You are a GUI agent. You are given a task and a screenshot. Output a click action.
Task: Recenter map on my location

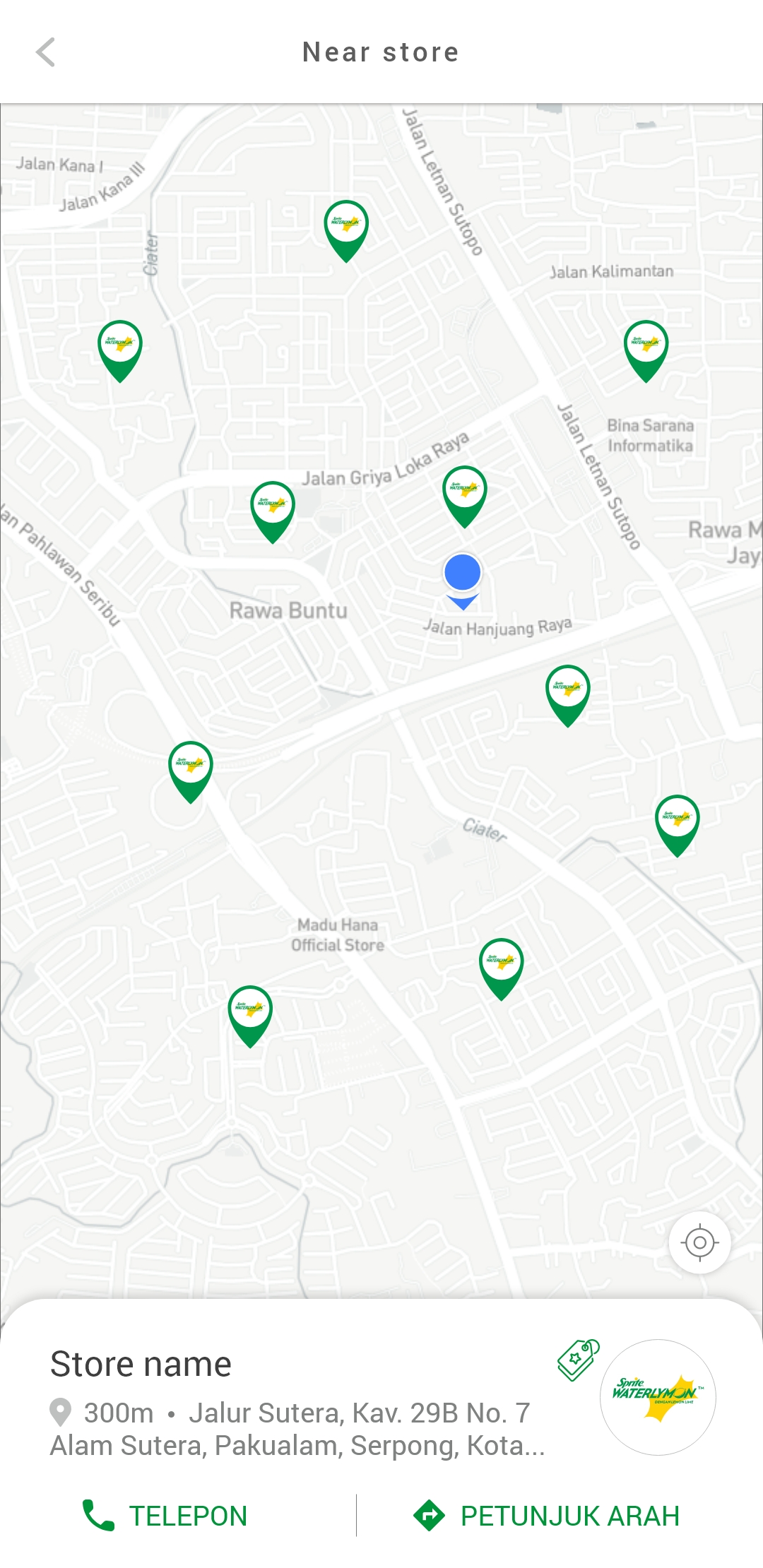pos(699,1242)
